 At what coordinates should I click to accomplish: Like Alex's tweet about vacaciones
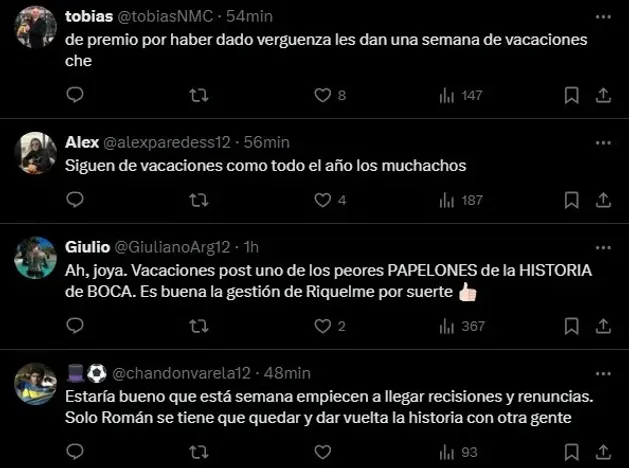(x=322, y=200)
